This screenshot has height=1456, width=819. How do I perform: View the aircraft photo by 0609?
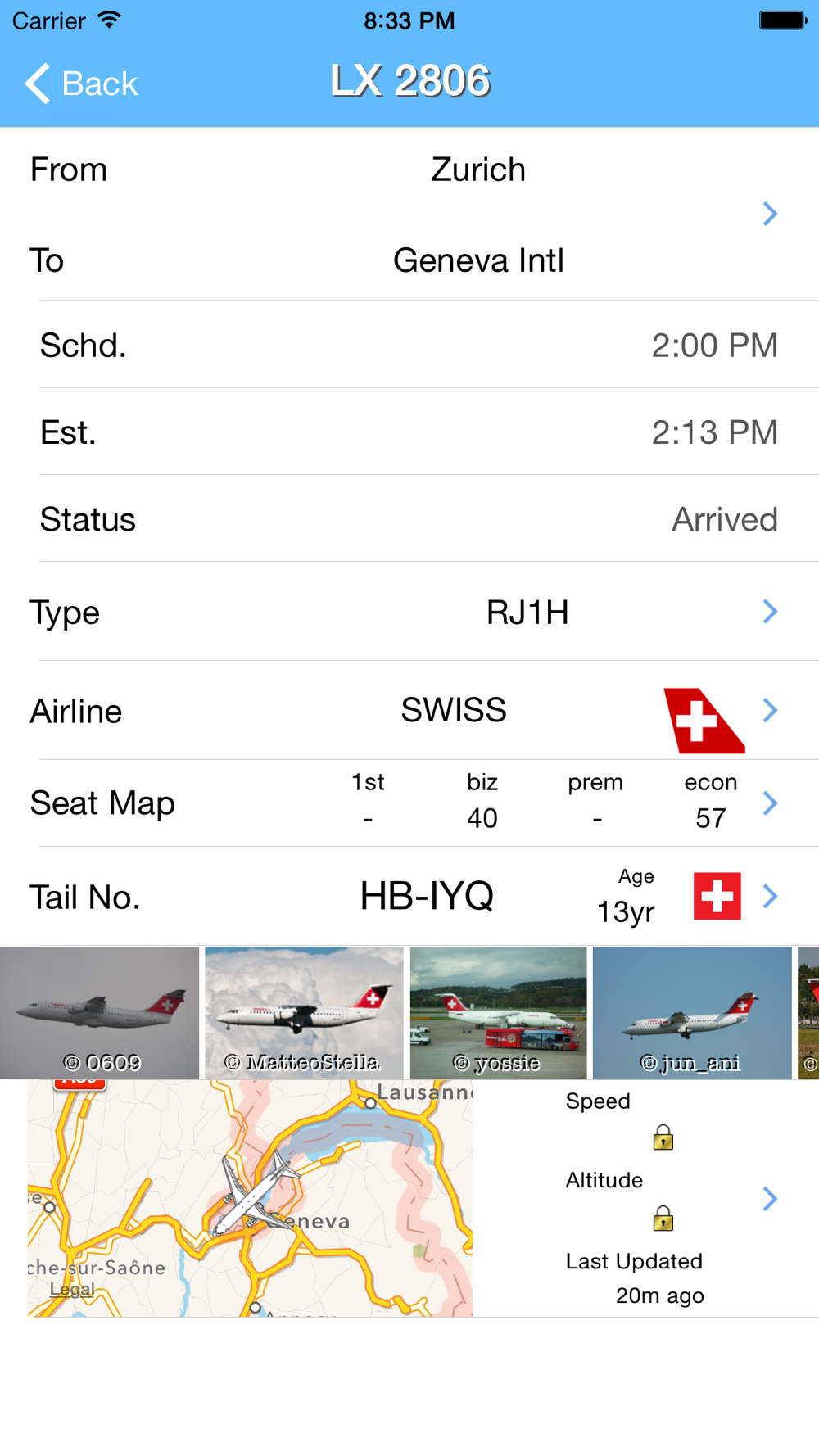(x=100, y=1013)
